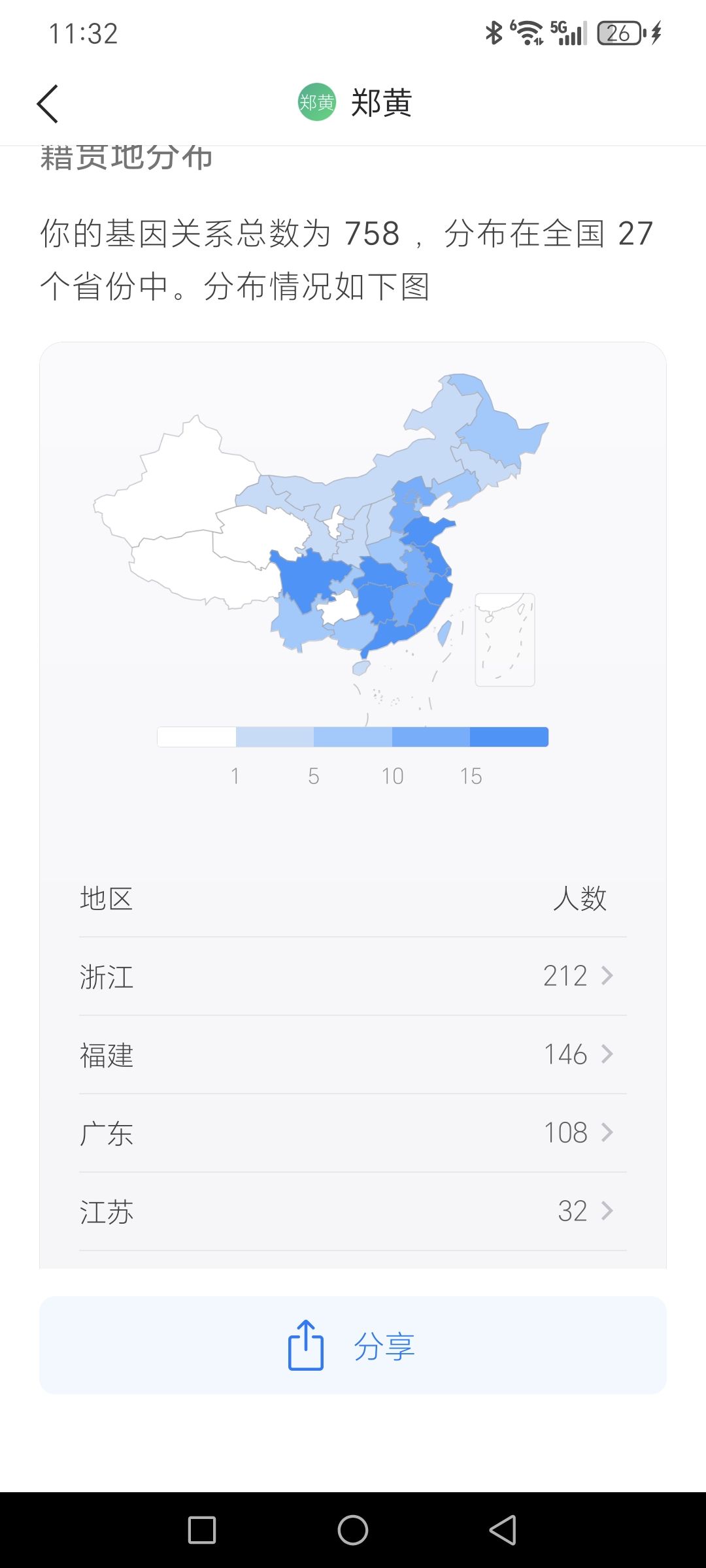Viewport: 706px width, 1568px height.
Task: Open the 江苏 region row
Action: (353, 1211)
